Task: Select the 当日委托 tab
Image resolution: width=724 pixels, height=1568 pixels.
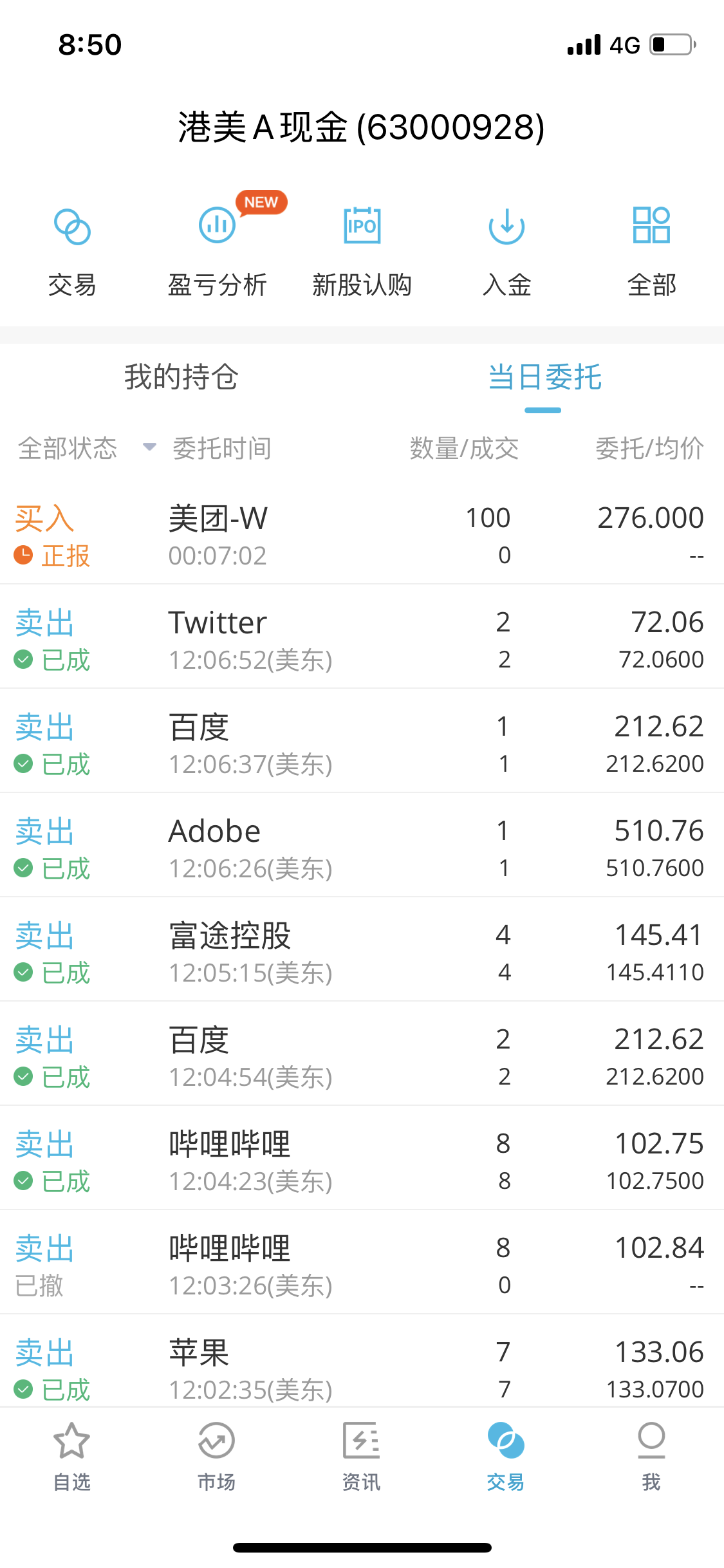Action: 544,377
